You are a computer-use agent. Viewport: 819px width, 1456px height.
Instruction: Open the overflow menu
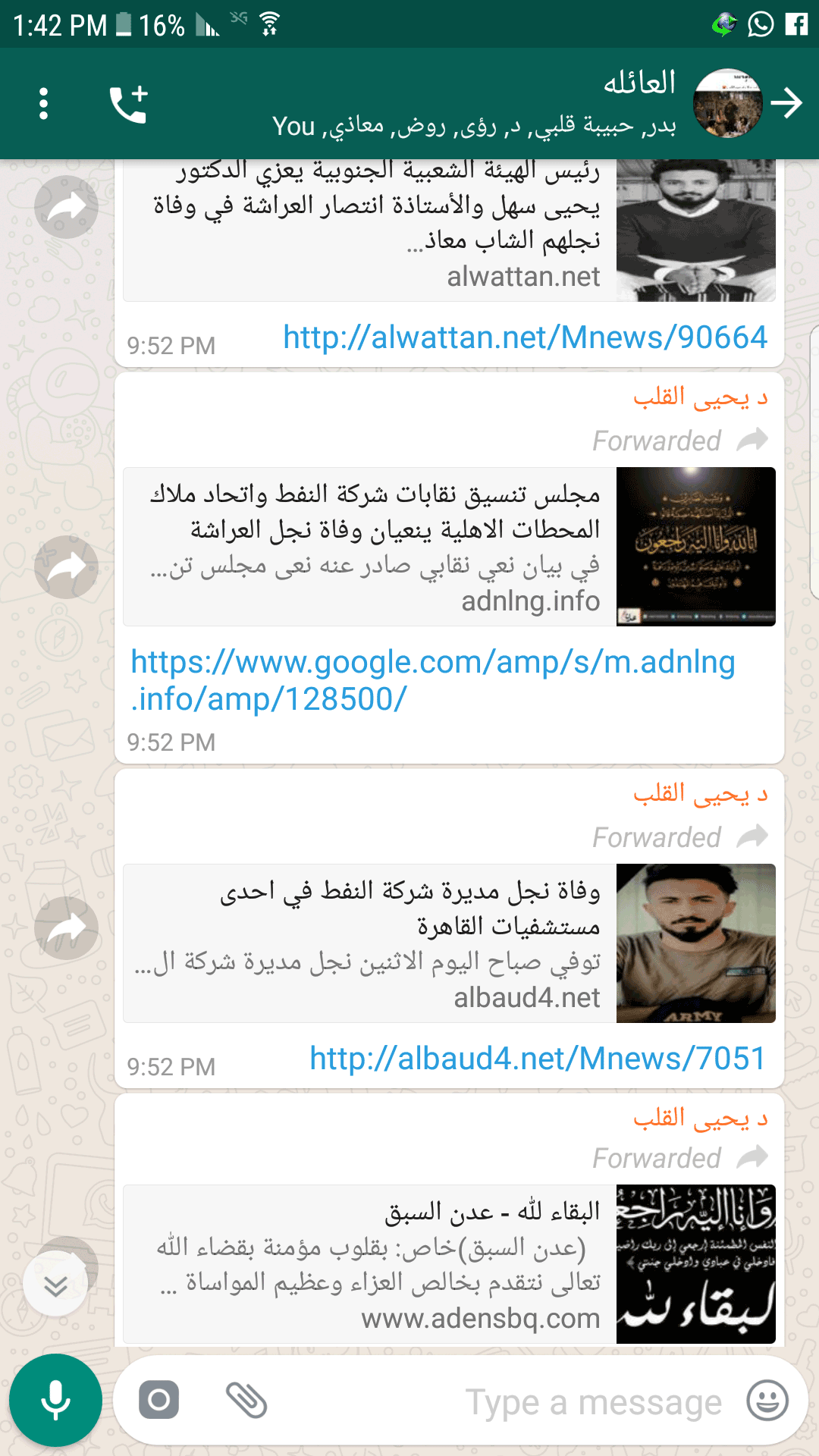coord(44,103)
